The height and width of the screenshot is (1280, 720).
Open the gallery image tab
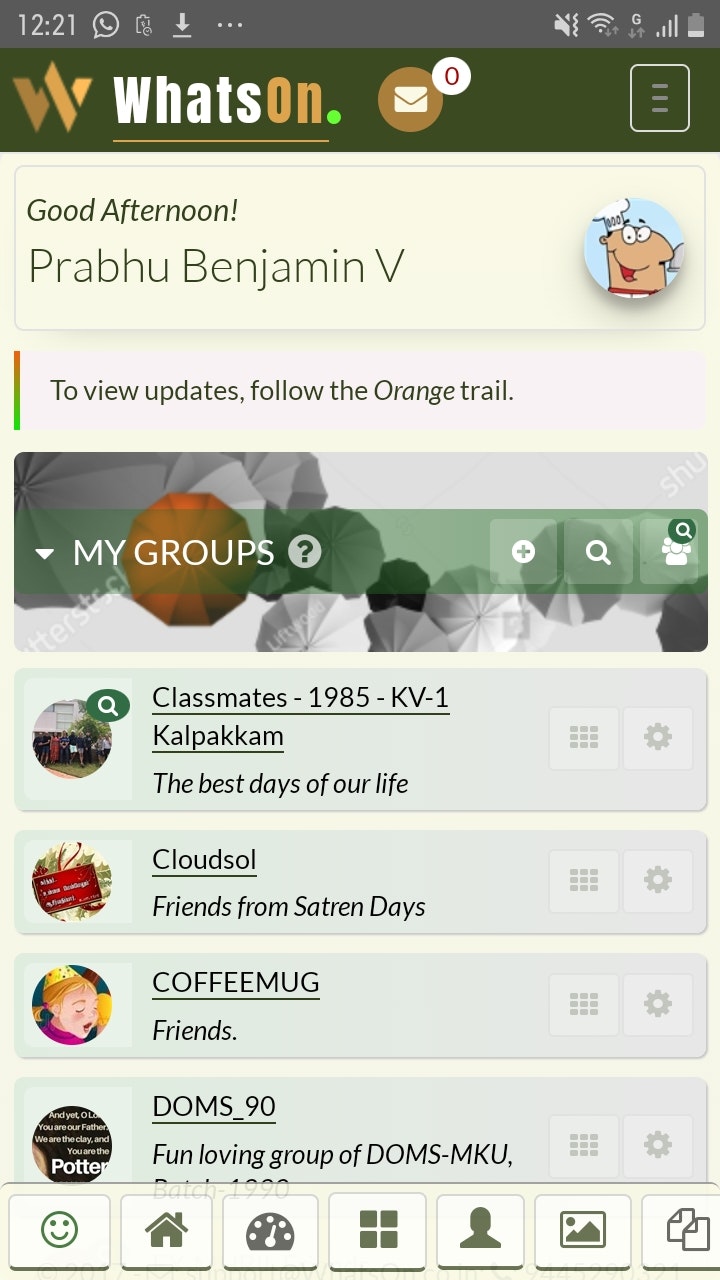point(583,1230)
